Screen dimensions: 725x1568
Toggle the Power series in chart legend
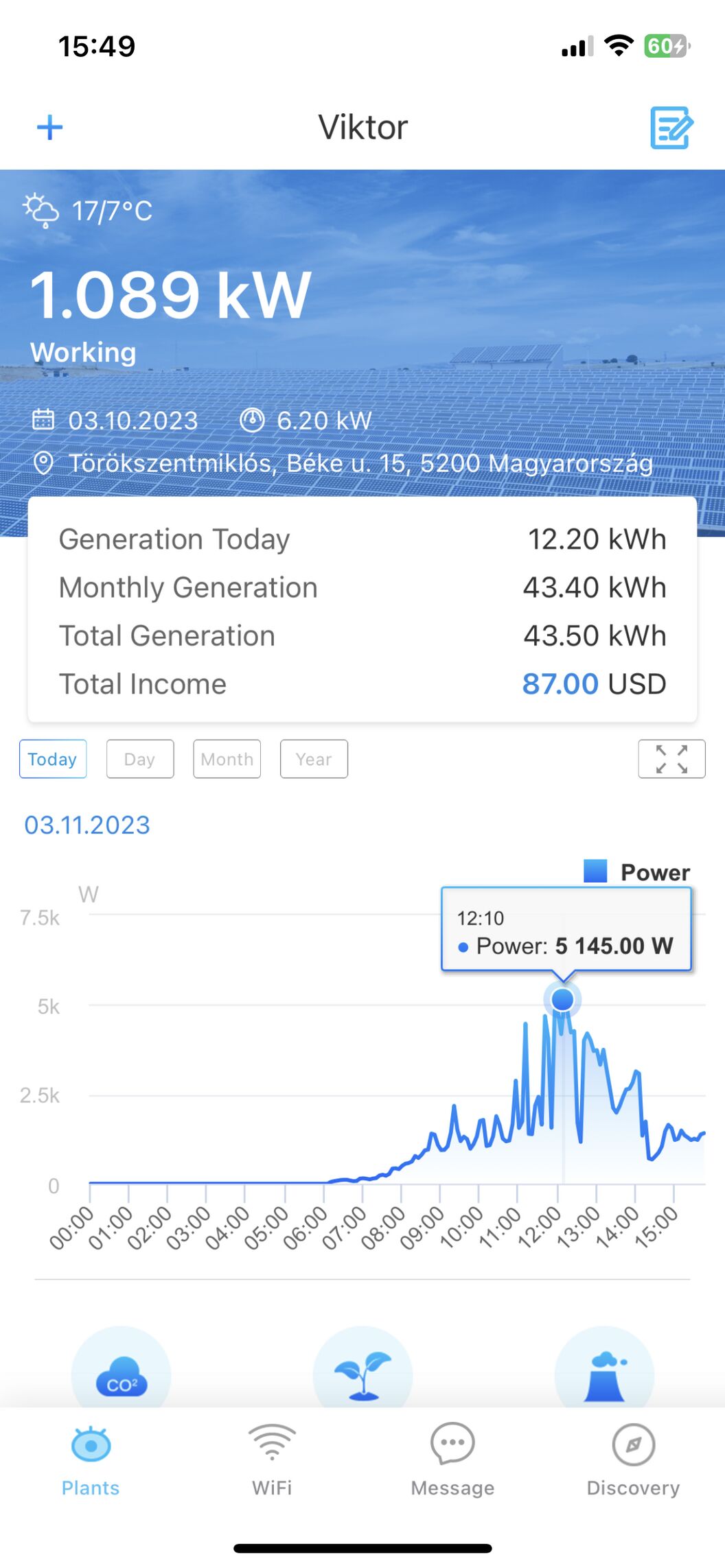(636, 871)
